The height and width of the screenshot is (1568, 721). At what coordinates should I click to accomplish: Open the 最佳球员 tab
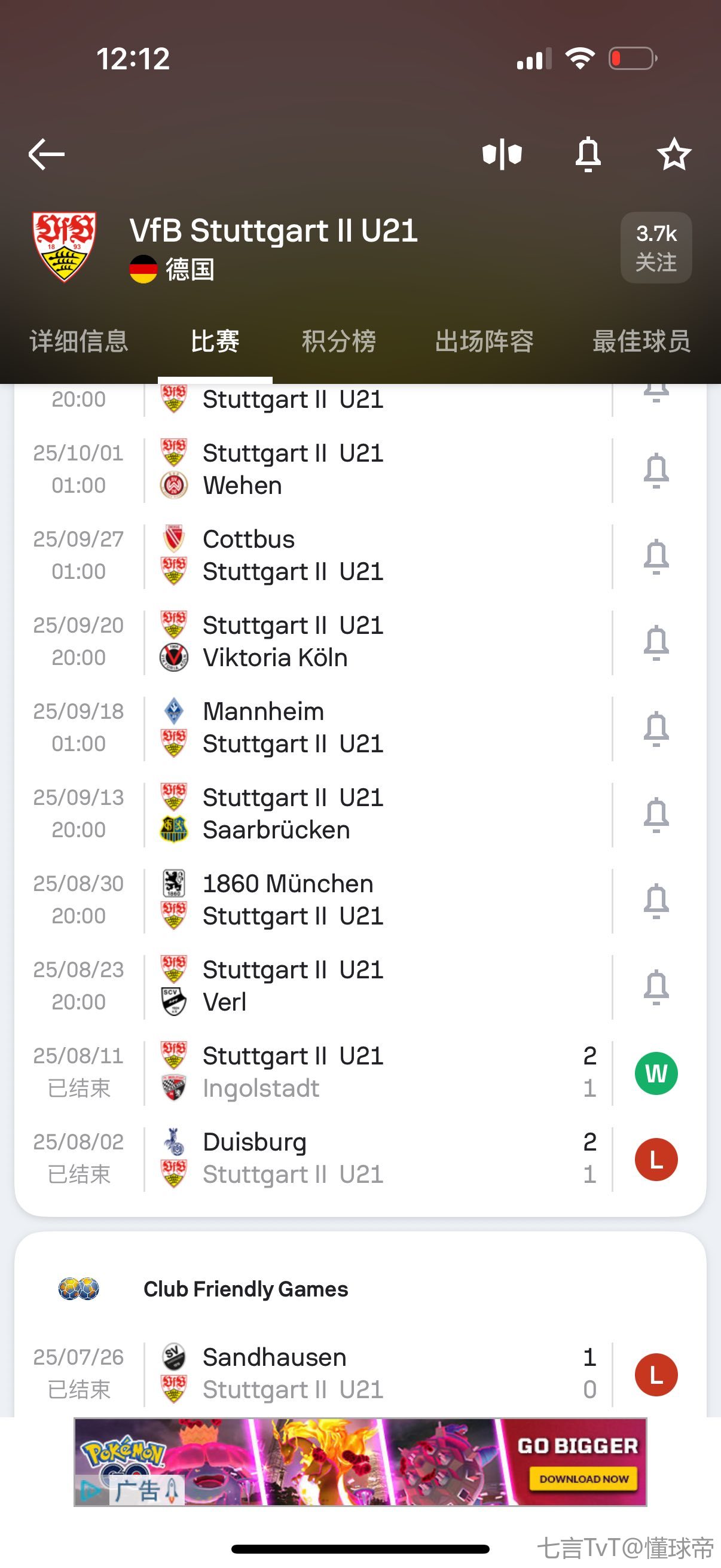641,341
